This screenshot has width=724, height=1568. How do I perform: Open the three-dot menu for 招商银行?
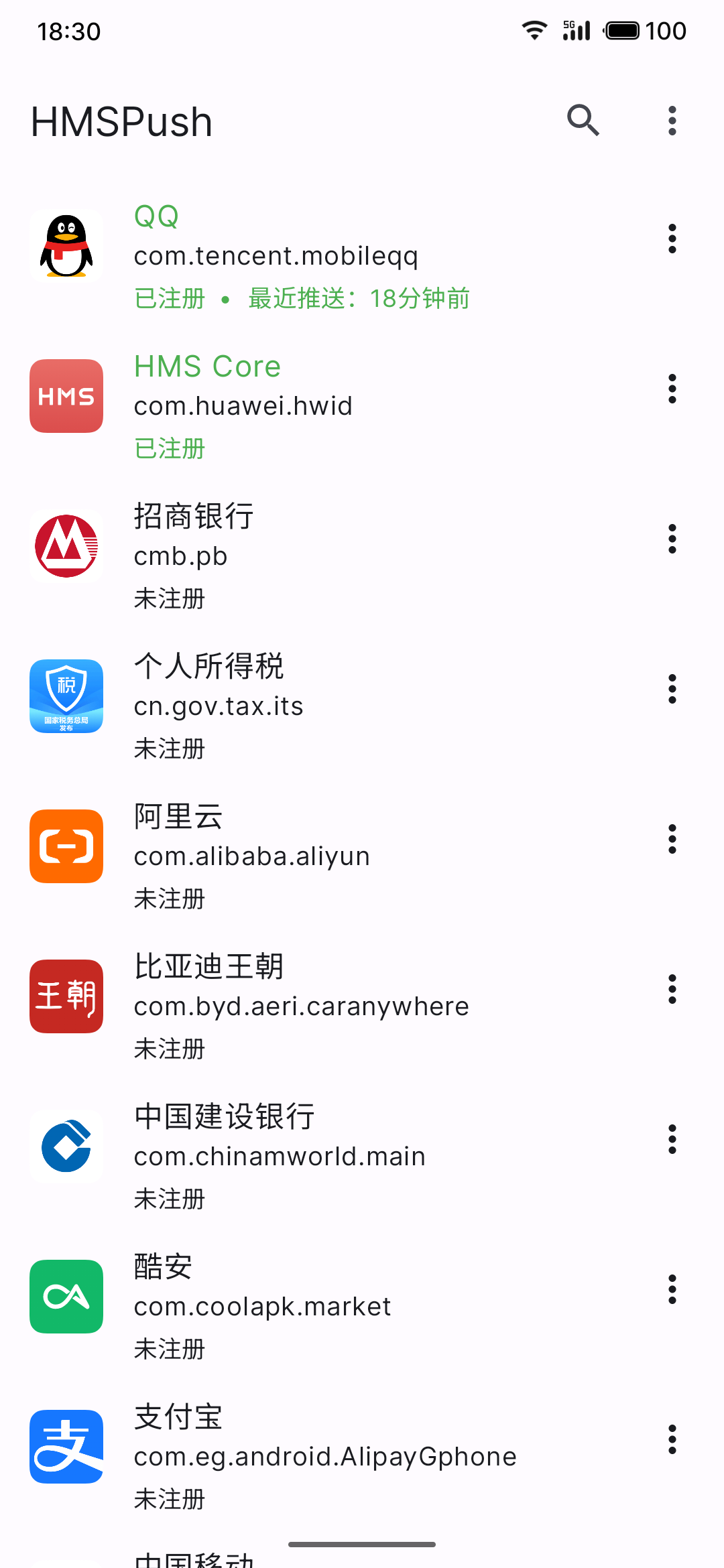[x=672, y=539]
